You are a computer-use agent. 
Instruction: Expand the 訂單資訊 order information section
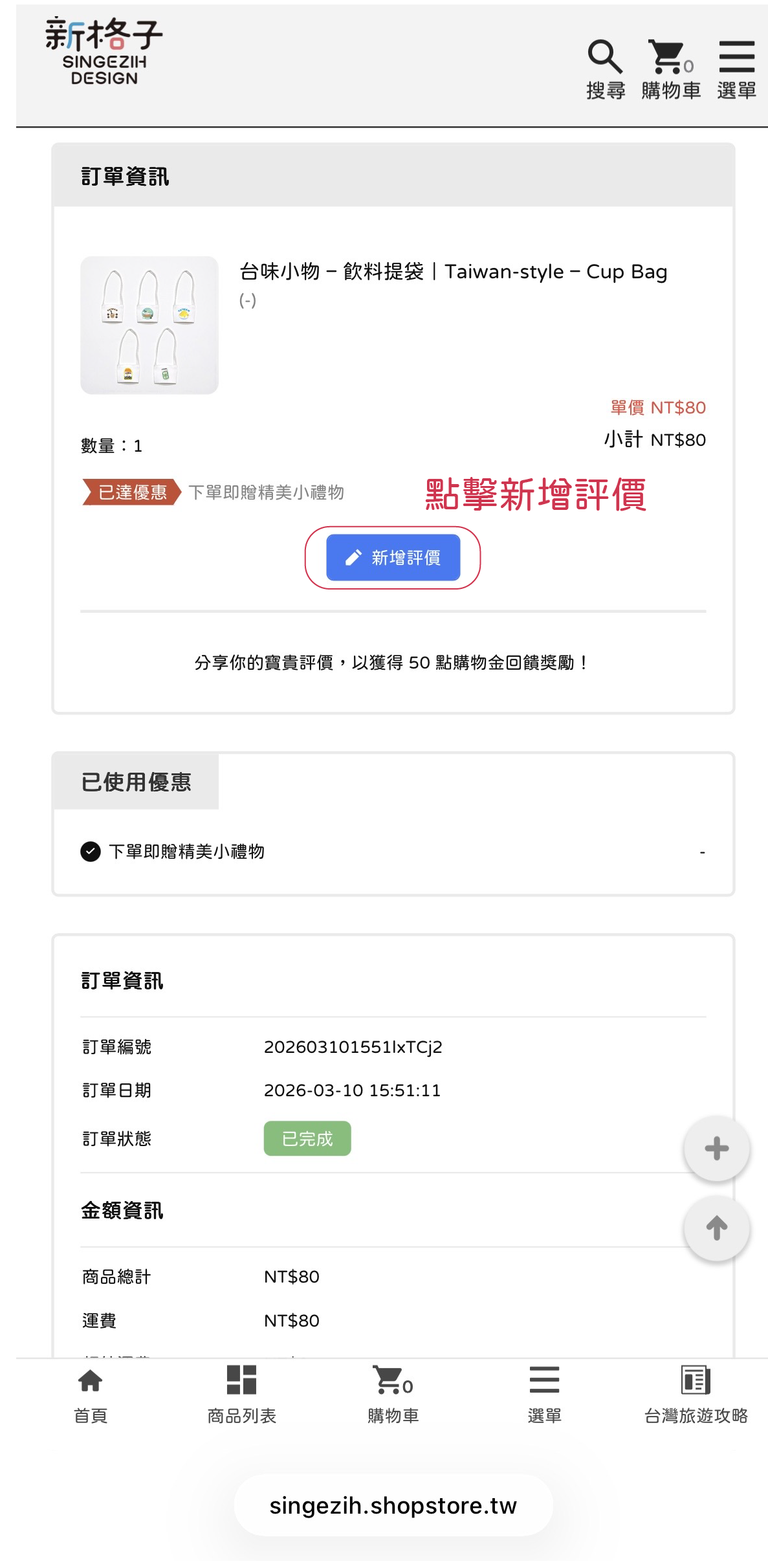point(123,981)
